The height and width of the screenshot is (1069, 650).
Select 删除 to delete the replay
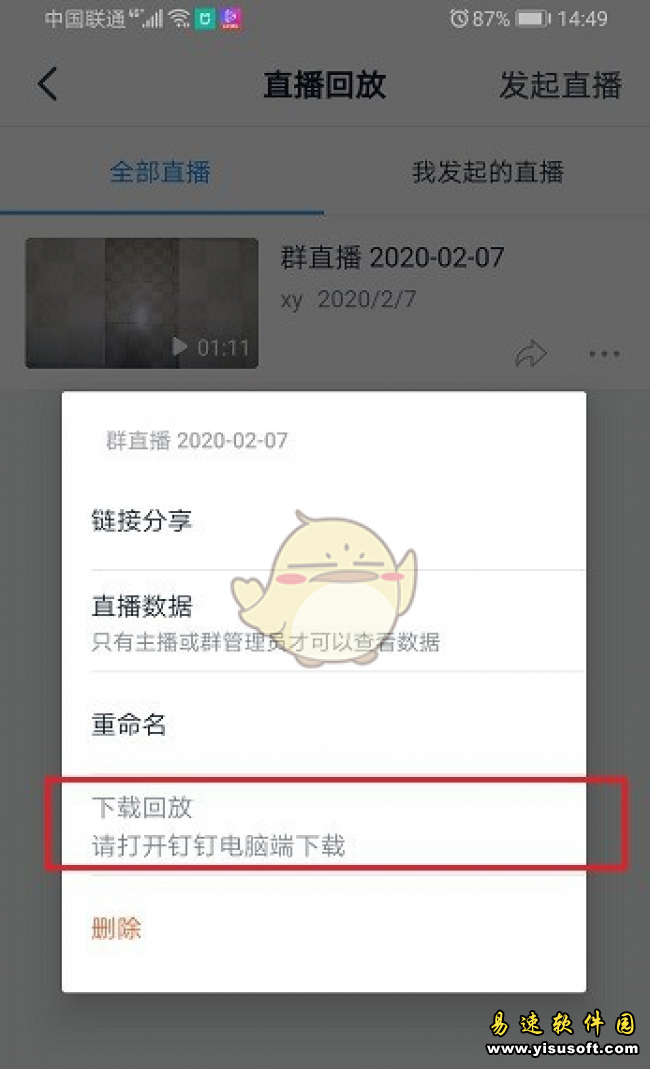117,929
